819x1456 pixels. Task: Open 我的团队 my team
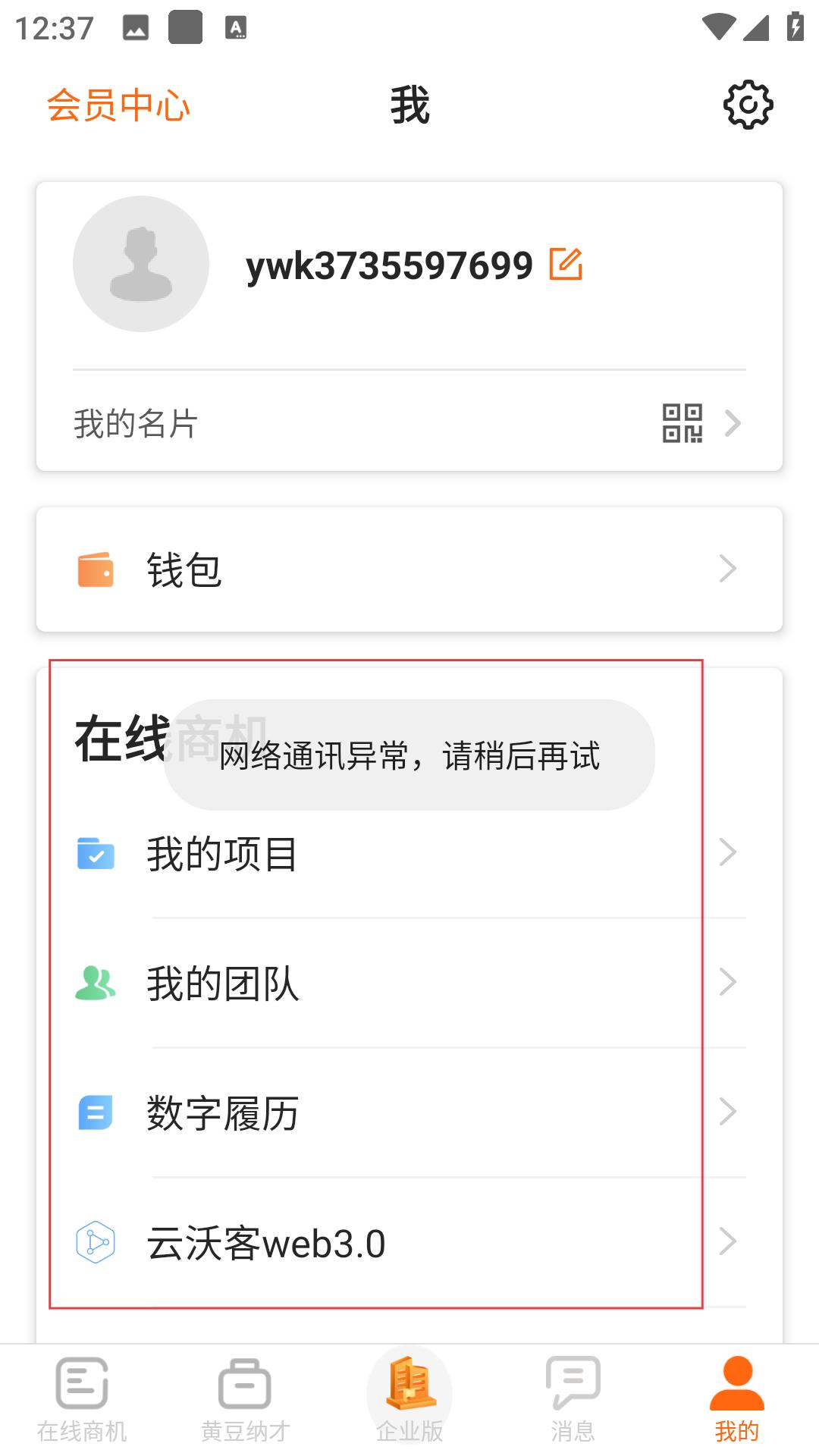pyautogui.click(x=409, y=983)
